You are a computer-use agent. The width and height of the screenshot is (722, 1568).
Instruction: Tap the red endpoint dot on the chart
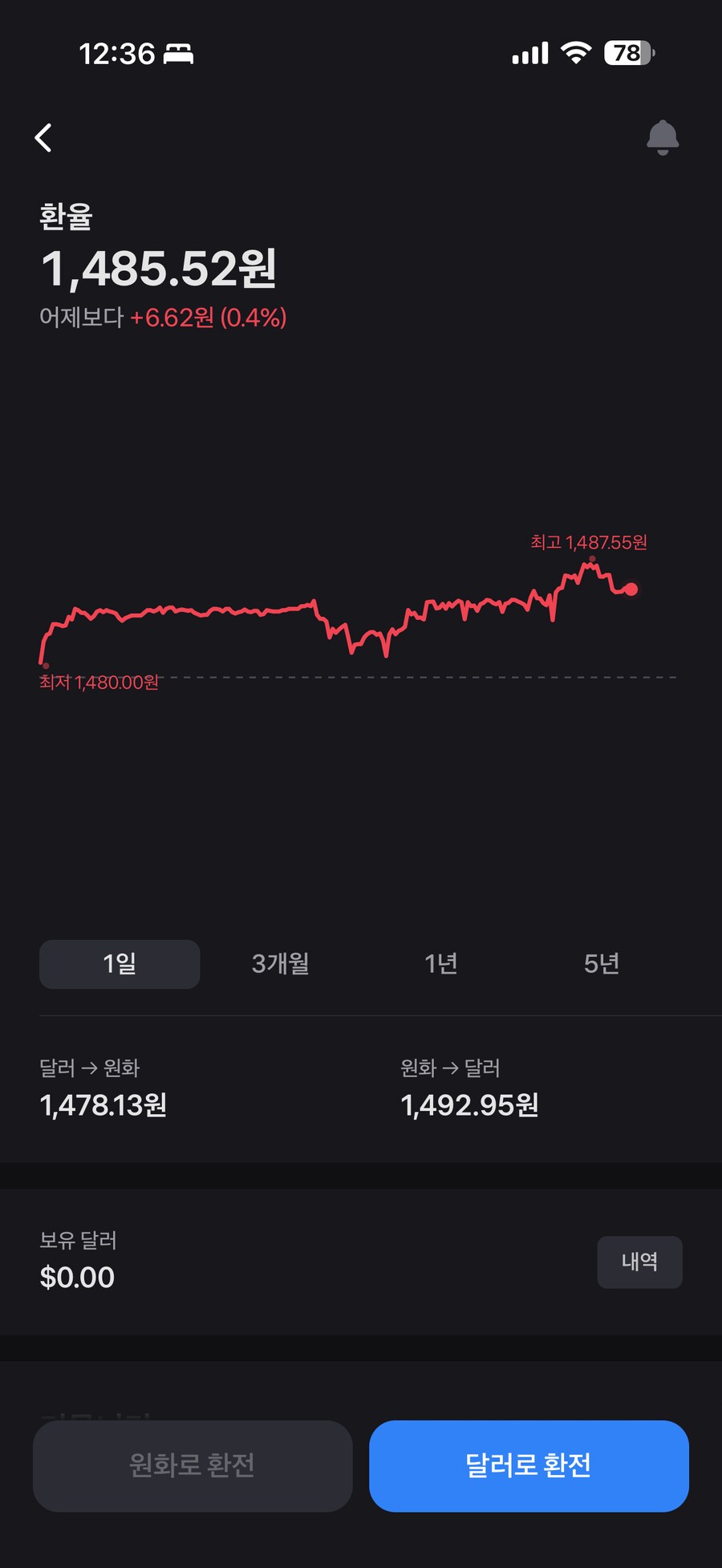point(632,590)
